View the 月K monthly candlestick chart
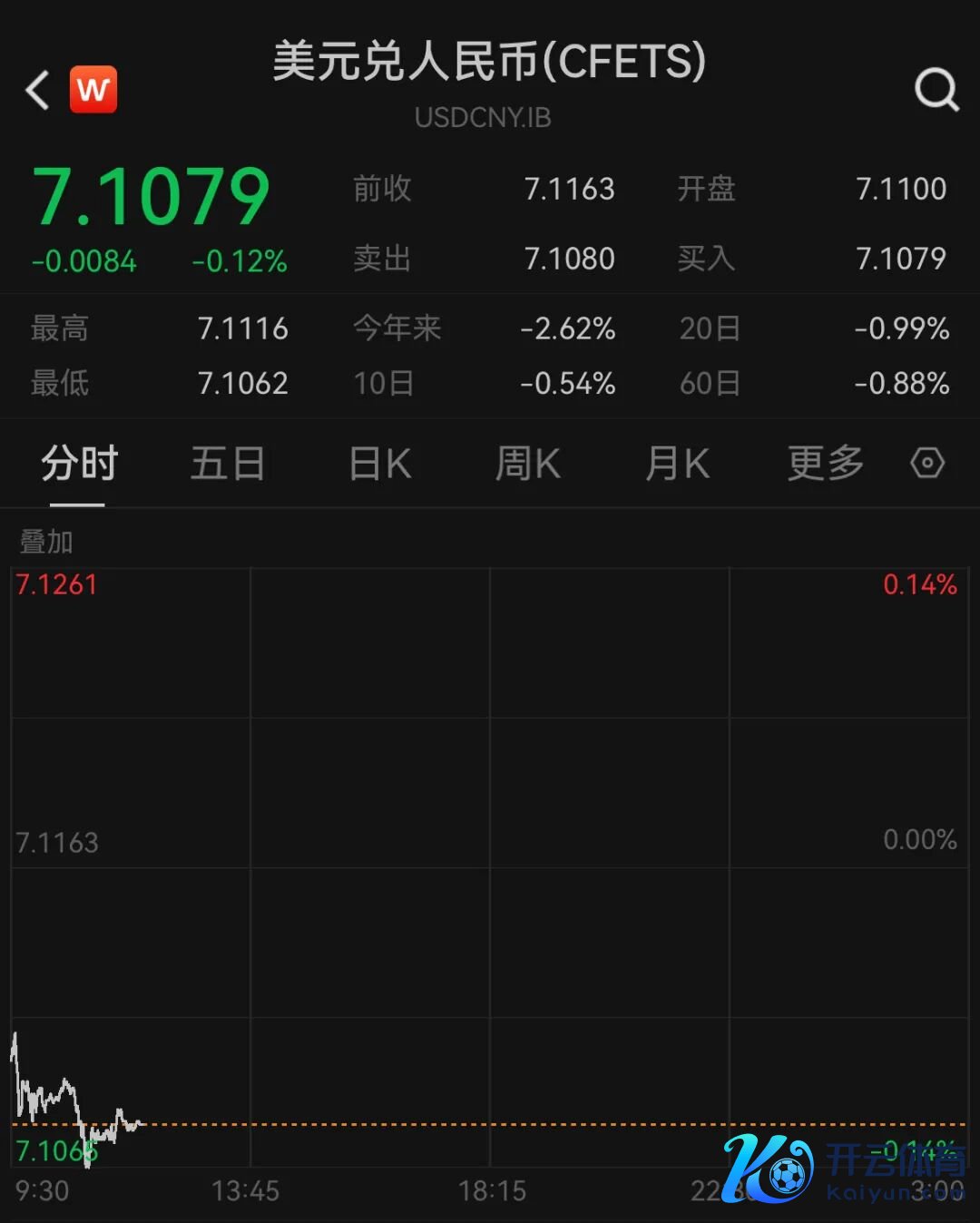Screen dimensions: 980x1223 click(677, 464)
